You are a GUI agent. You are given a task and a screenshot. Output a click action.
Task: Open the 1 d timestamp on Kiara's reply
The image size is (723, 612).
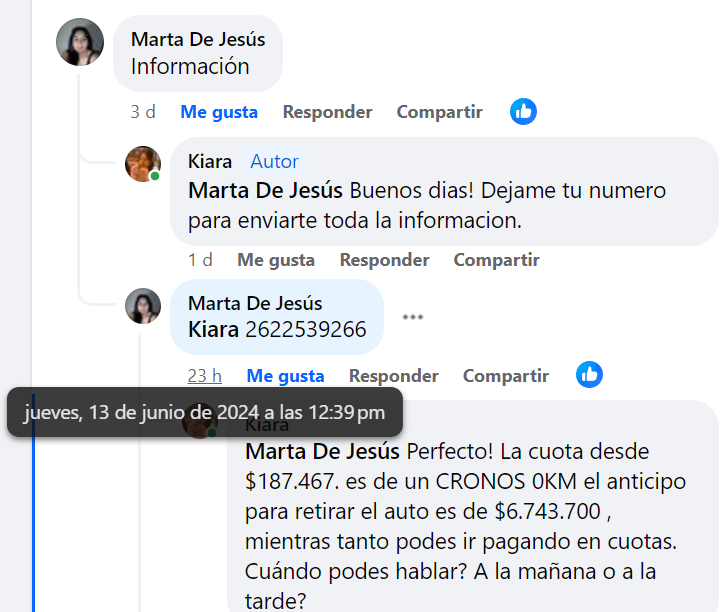click(x=200, y=260)
